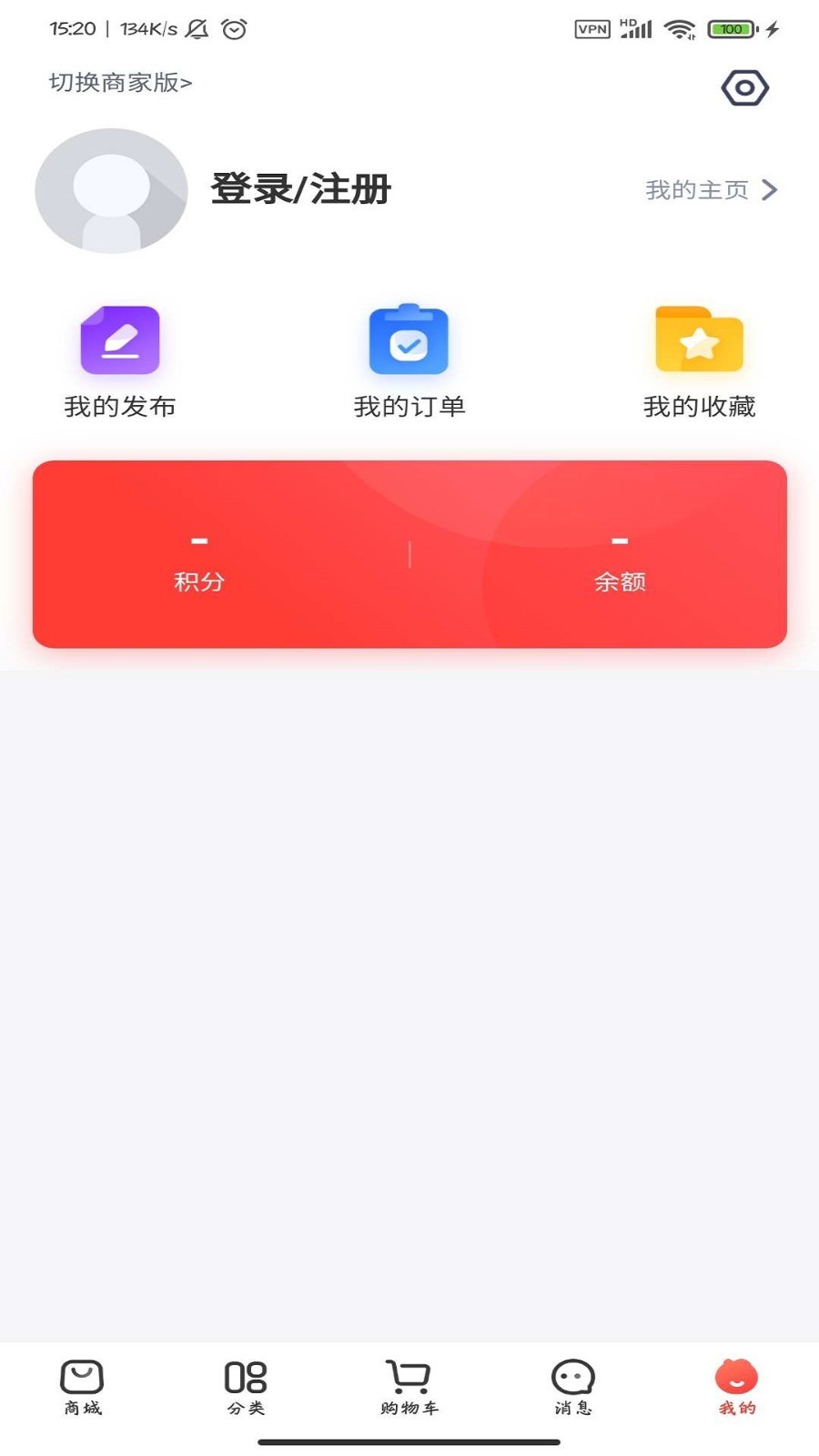Open 切换商家版 merchant version link
The image size is (819, 1456).
point(119,83)
